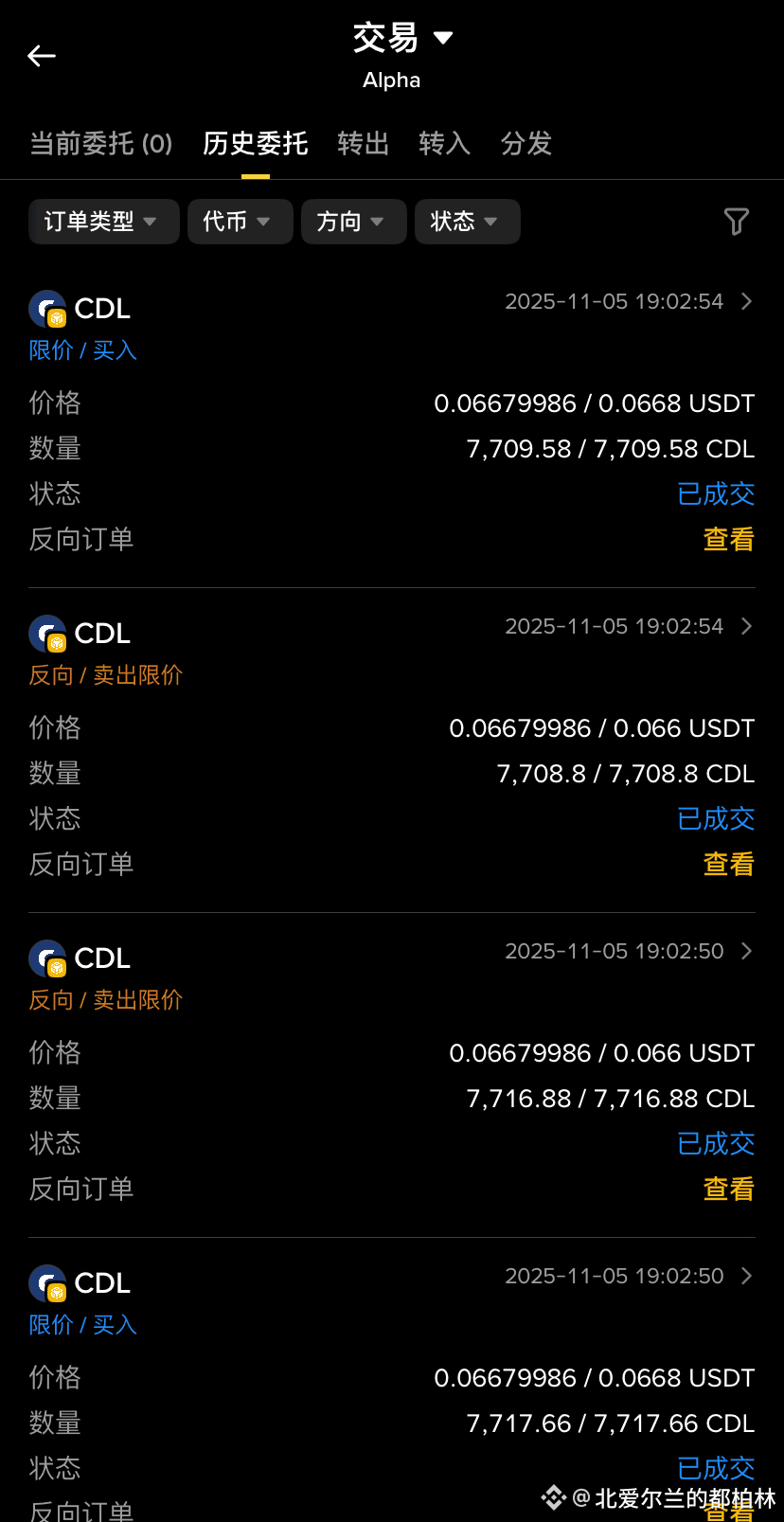
Task: Expand the 订单类型 filter
Action: pyautogui.click(x=103, y=222)
